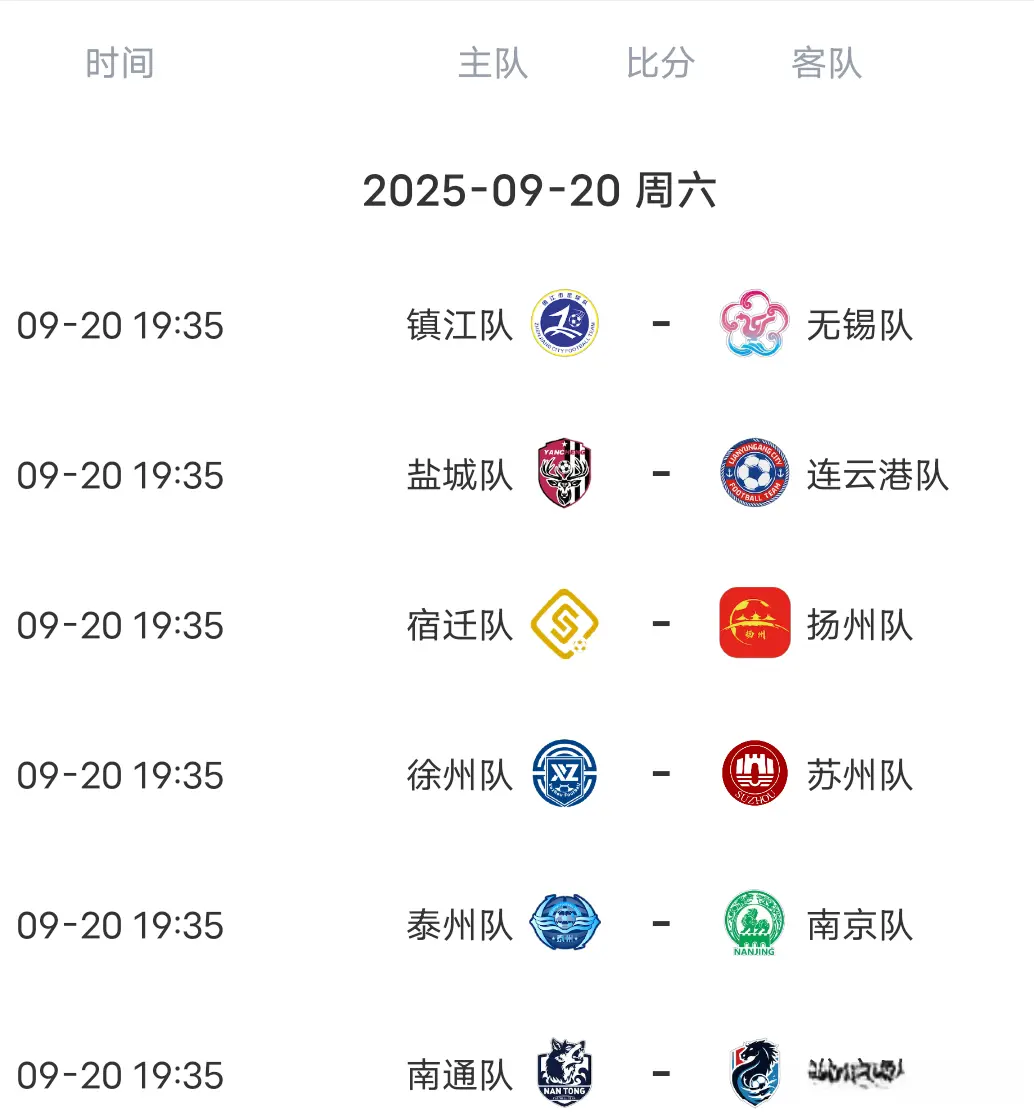Click the Suqian golden S emblem
Image resolution: width=1034 pixels, height=1113 pixels.
point(565,625)
